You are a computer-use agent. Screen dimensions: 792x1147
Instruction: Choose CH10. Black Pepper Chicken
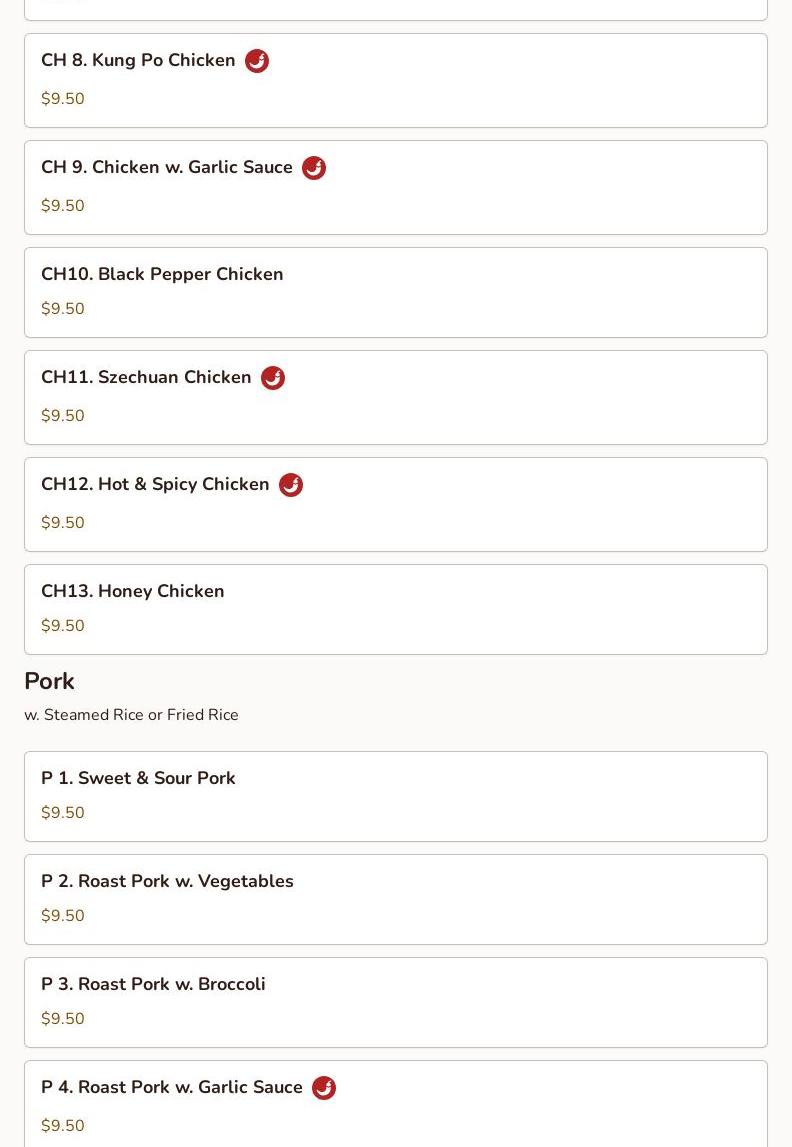395,292
